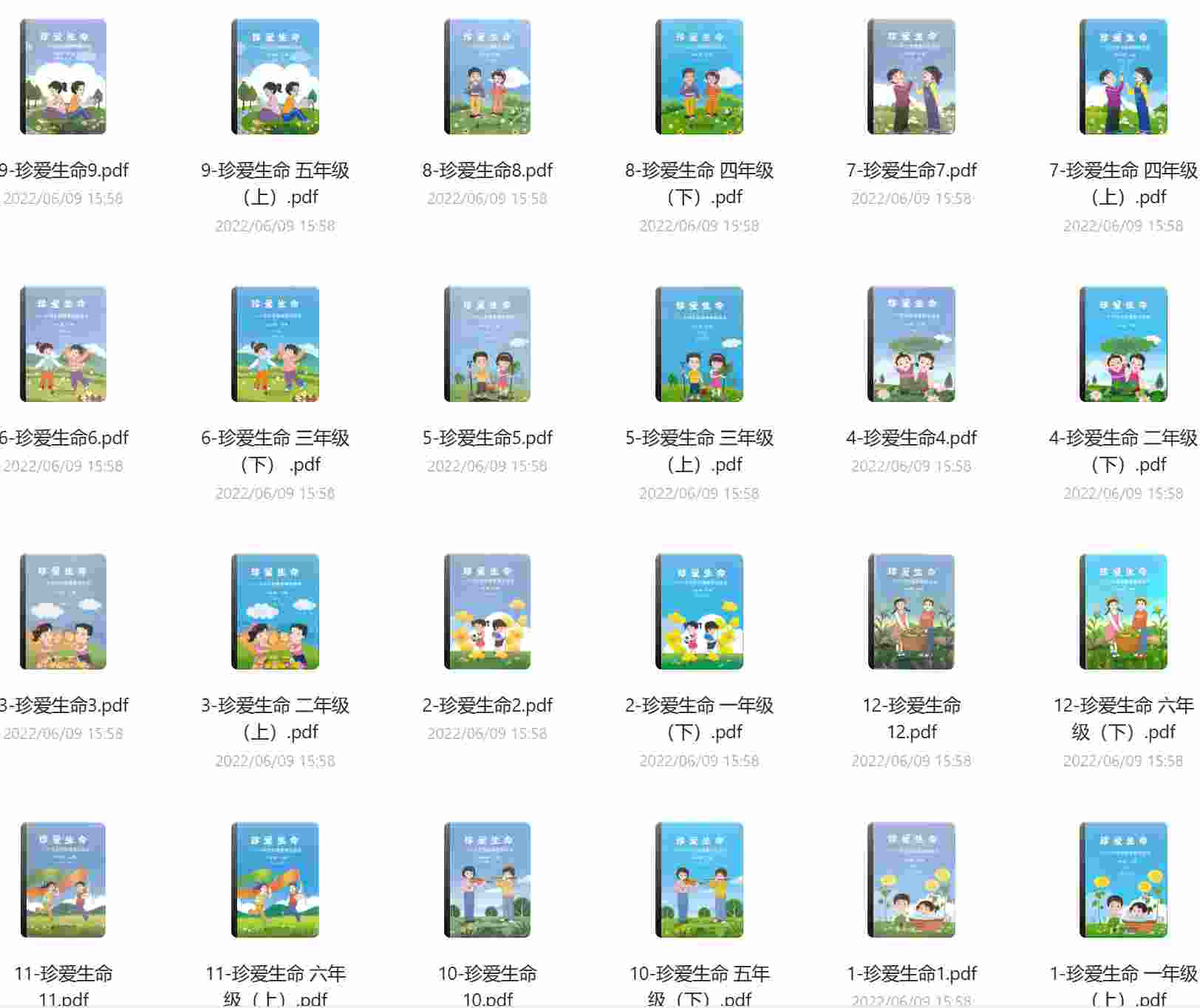Open 7-珍爱生命 四年级（上）.pdf
The width and height of the screenshot is (1200, 1008).
point(1123,77)
